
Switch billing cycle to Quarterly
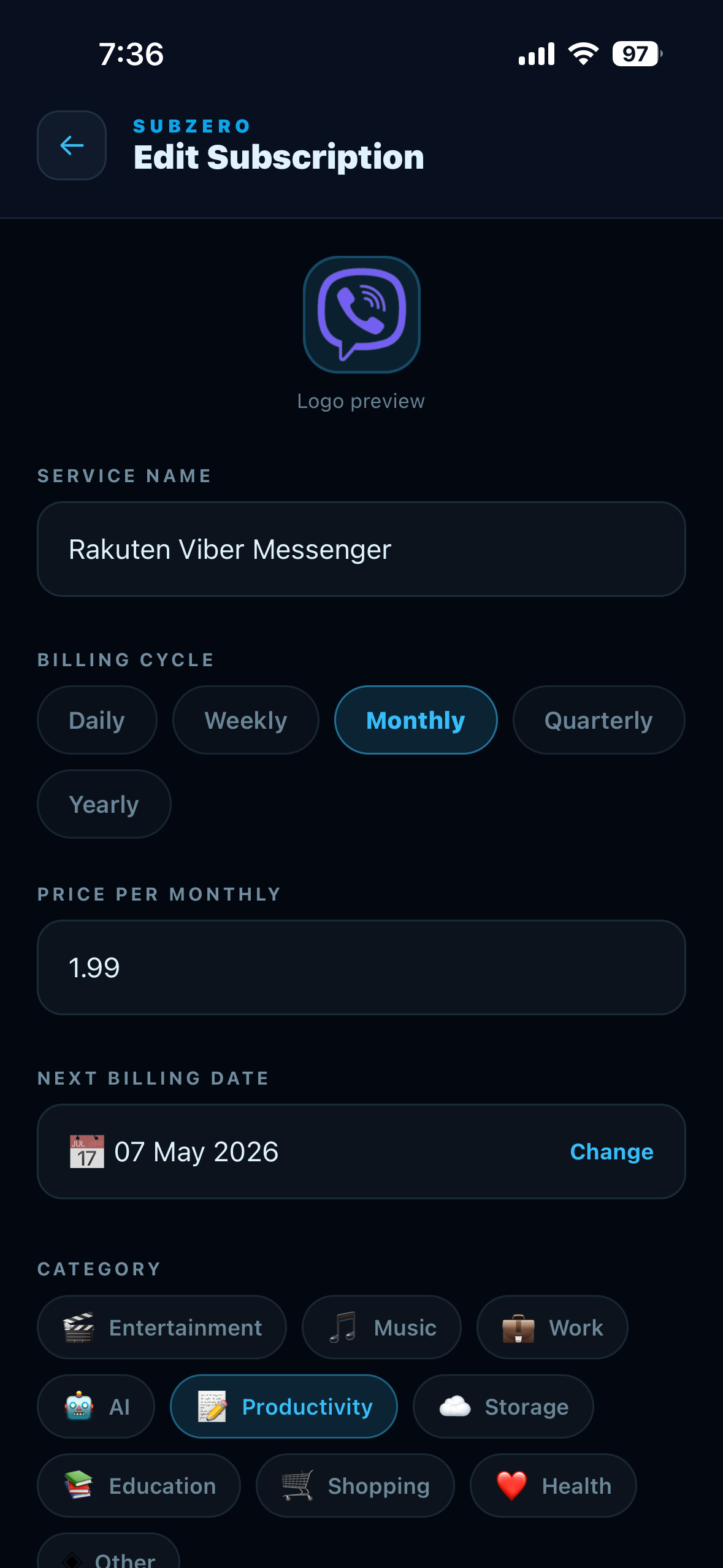[599, 720]
